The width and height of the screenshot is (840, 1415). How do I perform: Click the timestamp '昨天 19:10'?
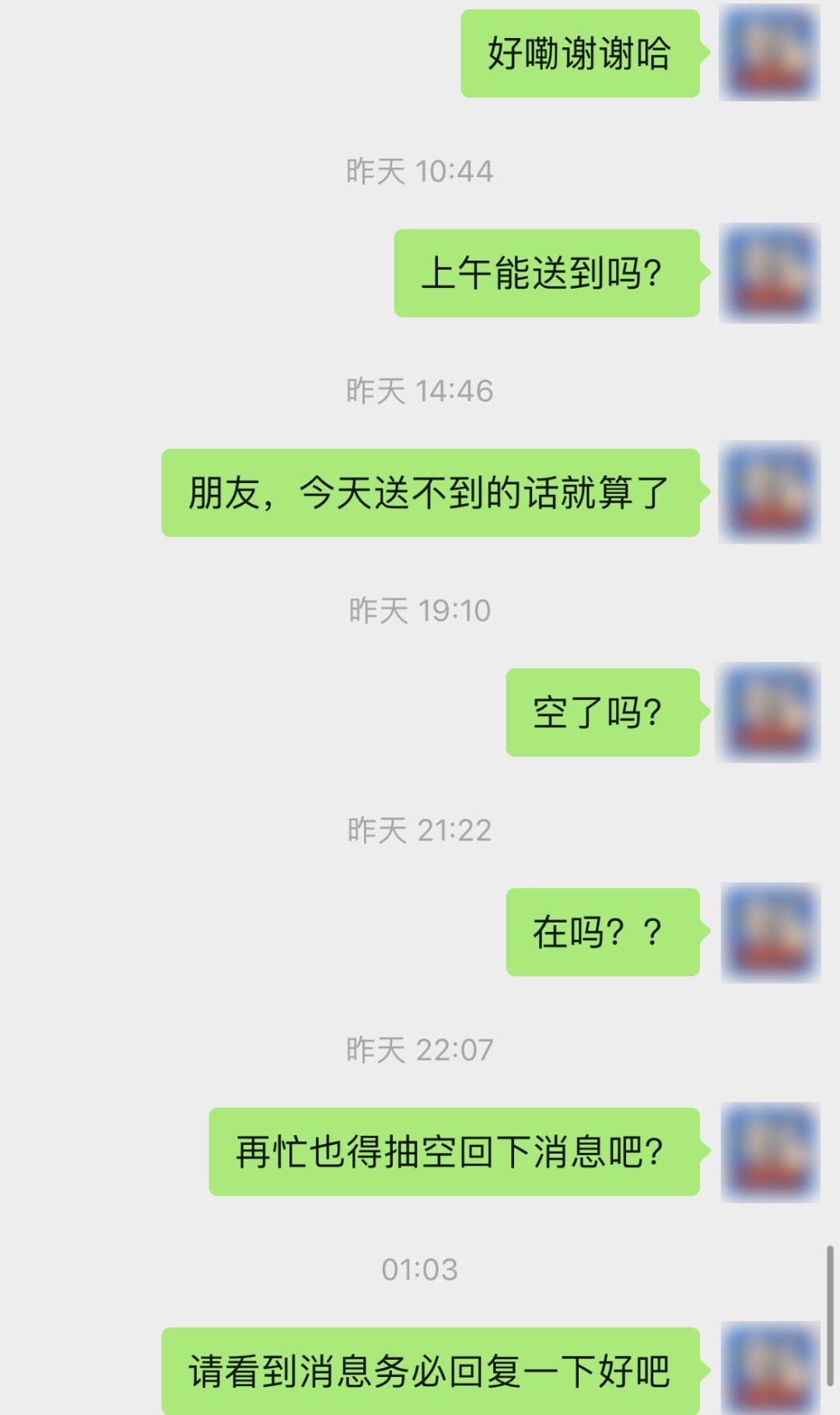pyautogui.click(x=420, y=611)
